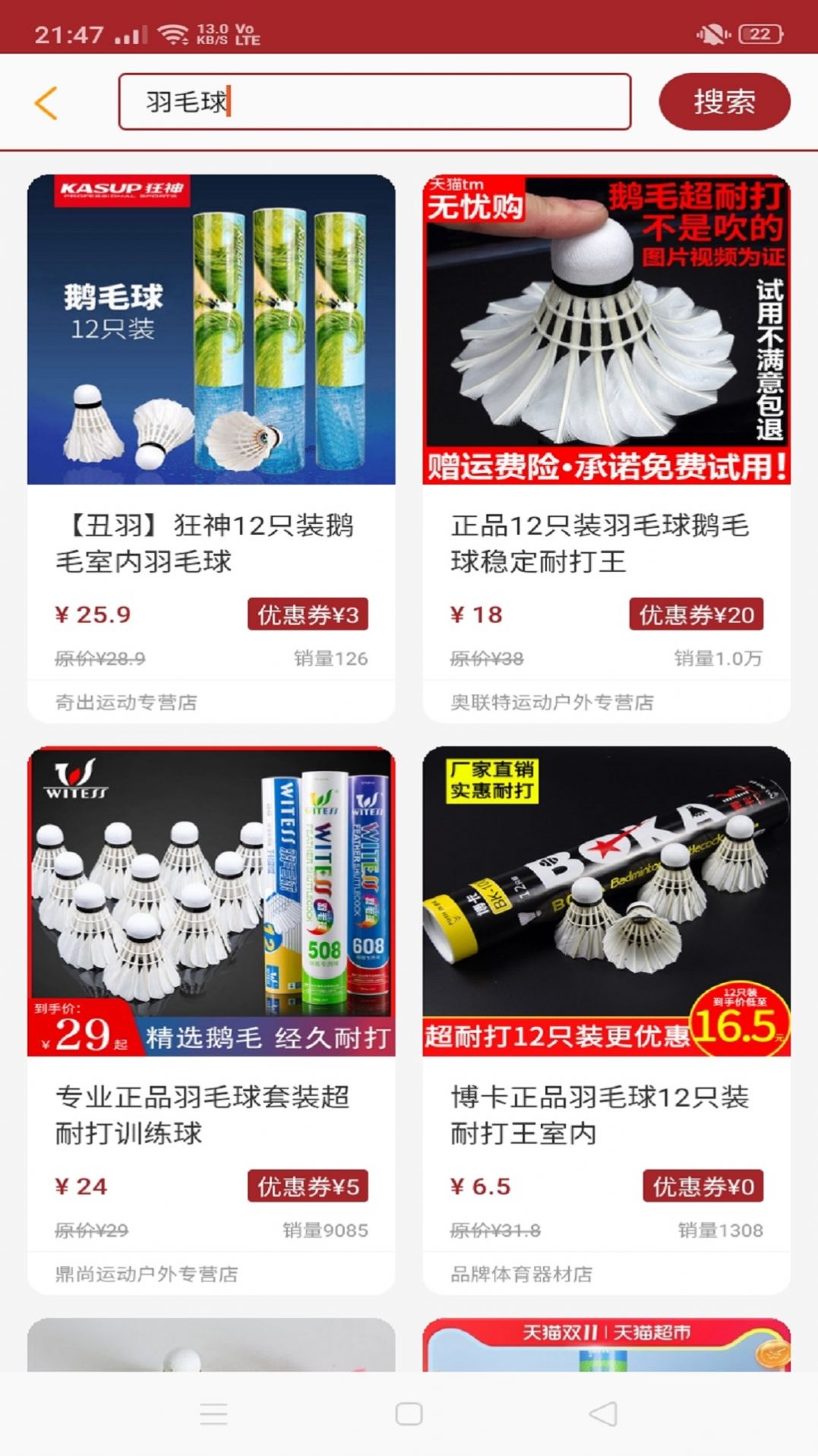This screenshot has height=1456, width=818.
Task: Tap the 优惠券¥5 coupon for WITESS set
Action: [308, 1186]
